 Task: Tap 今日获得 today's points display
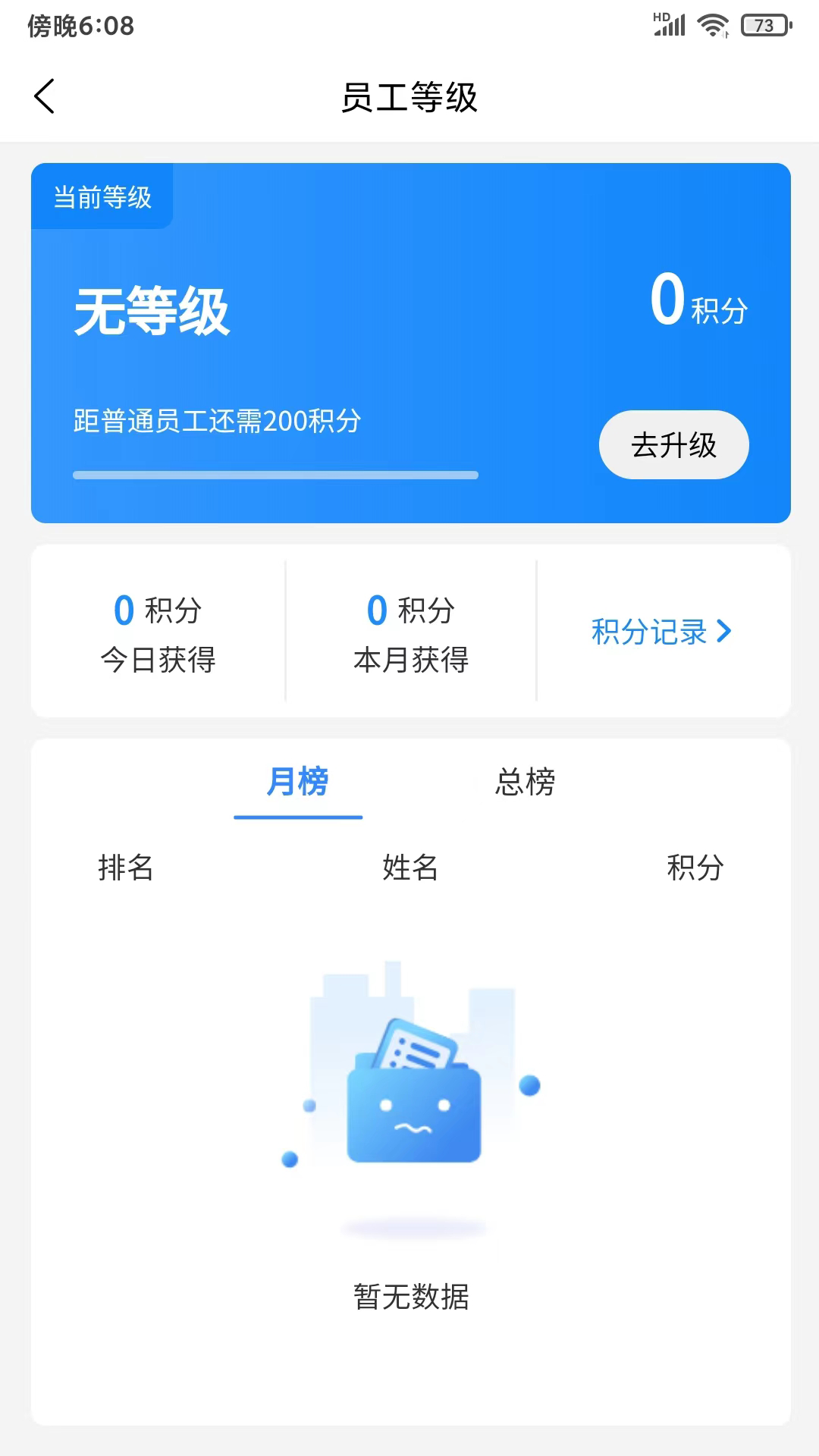coord(158,660)
